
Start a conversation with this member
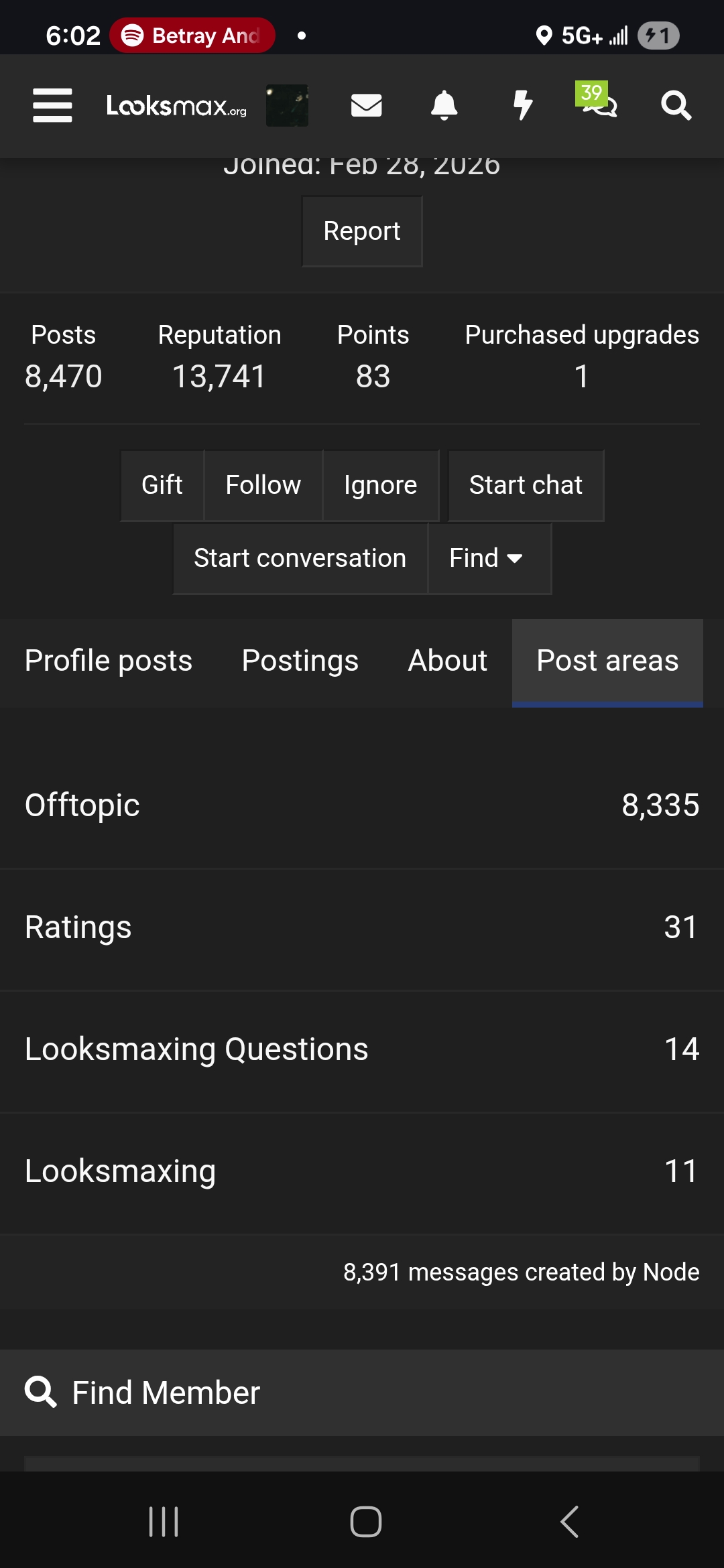click(x=300, y=558)
